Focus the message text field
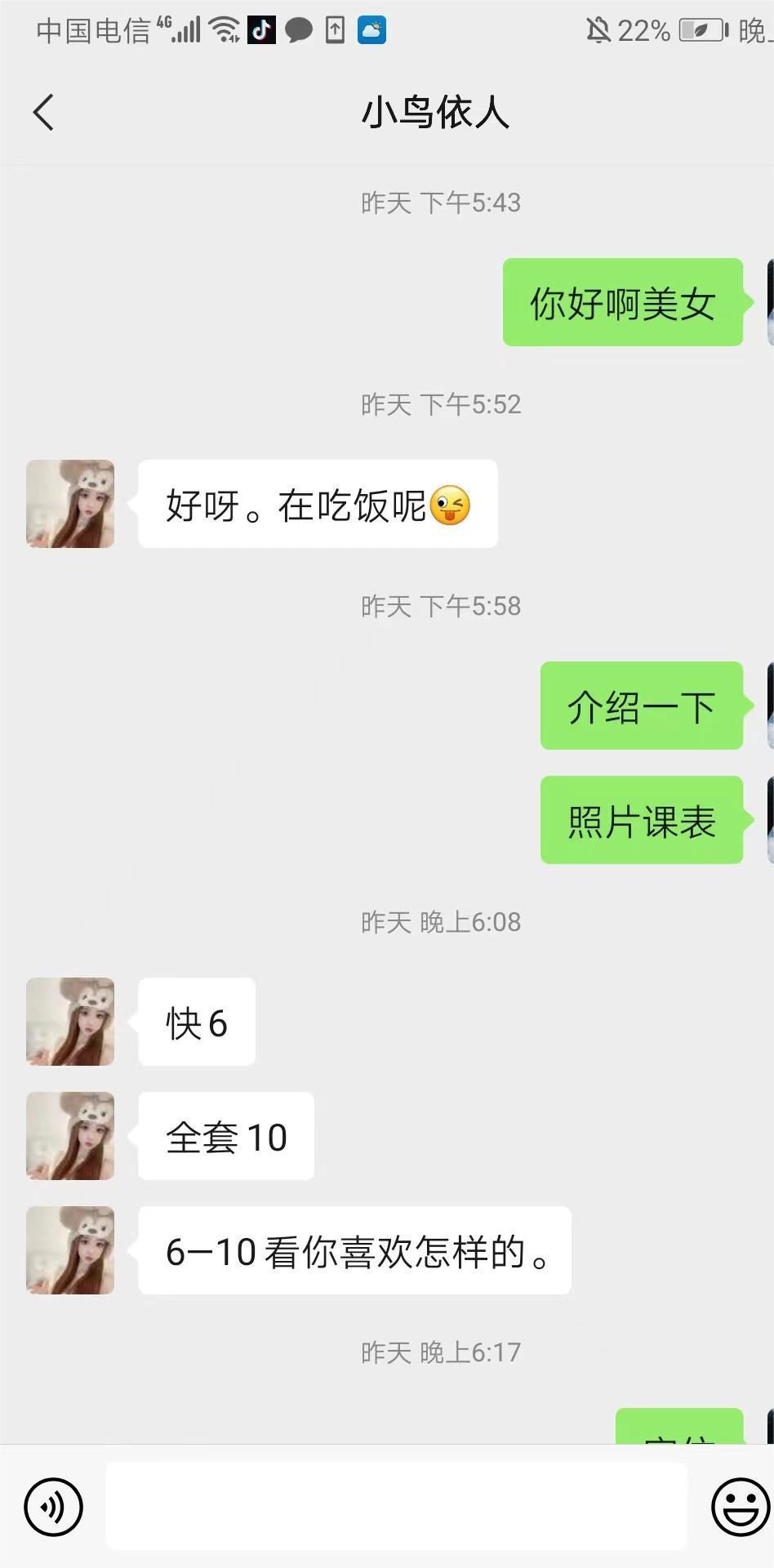This screenshot has width=774, height=1568. [x=396, y=1506]
